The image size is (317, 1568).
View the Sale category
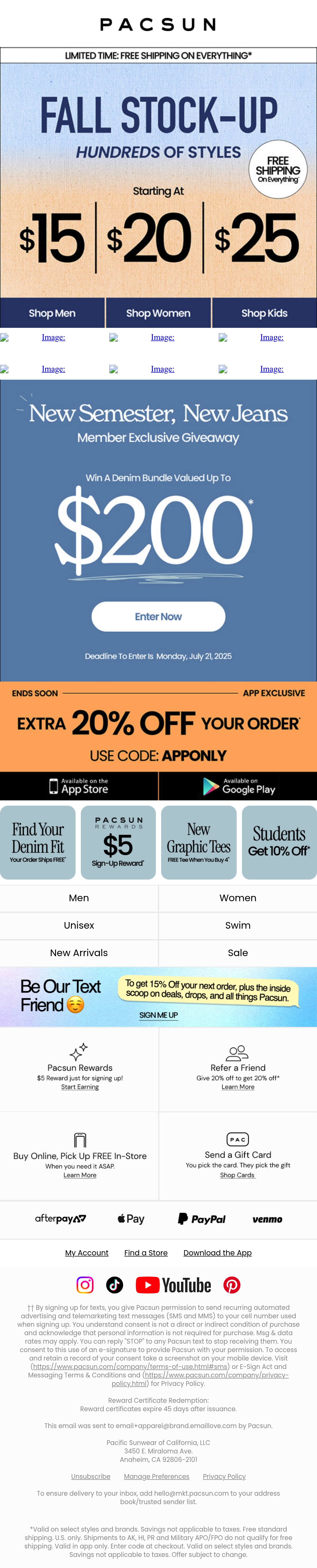point(238,953)
